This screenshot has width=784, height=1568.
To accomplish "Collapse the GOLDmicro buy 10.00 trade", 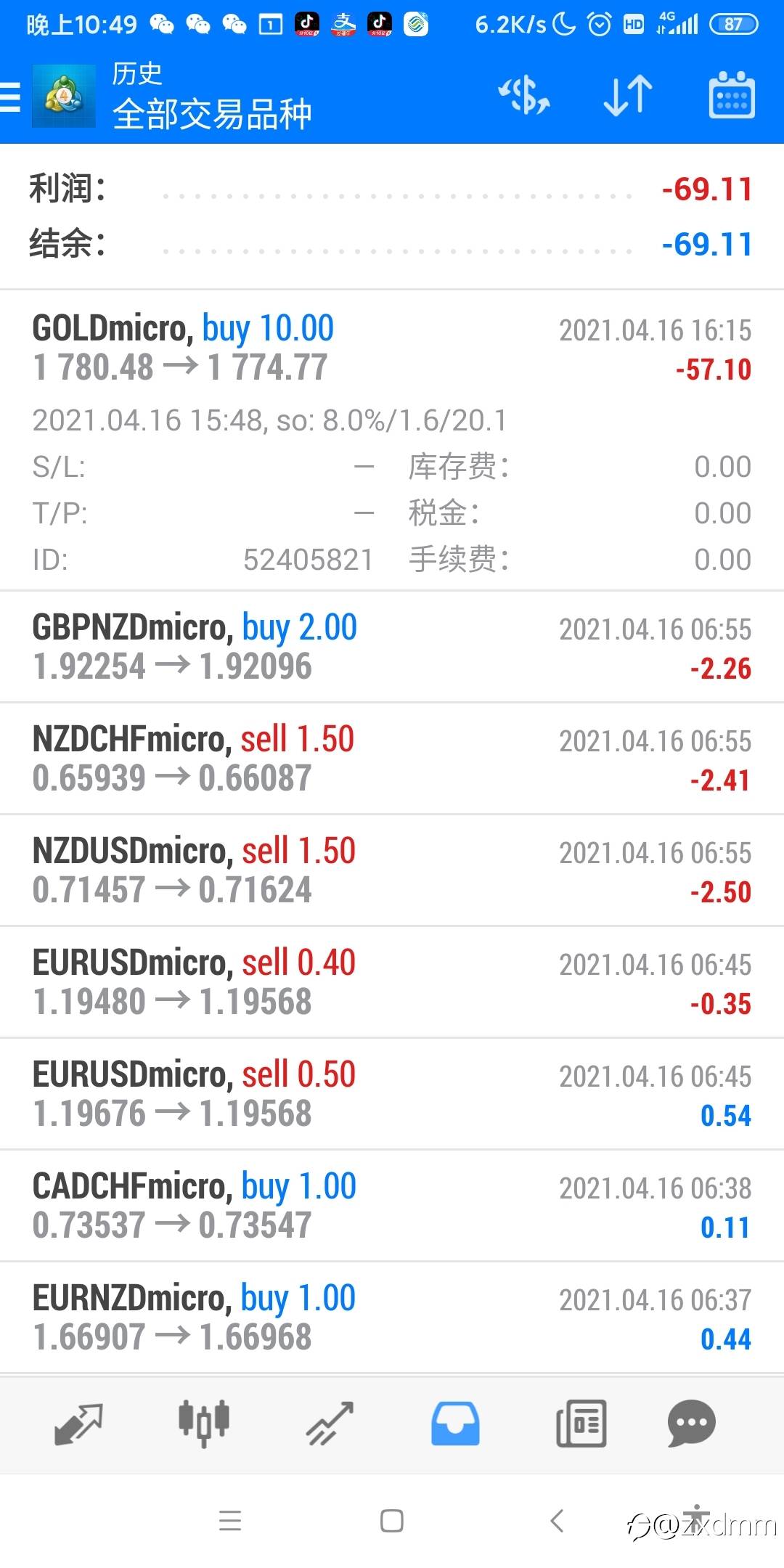I will point(392,348).
